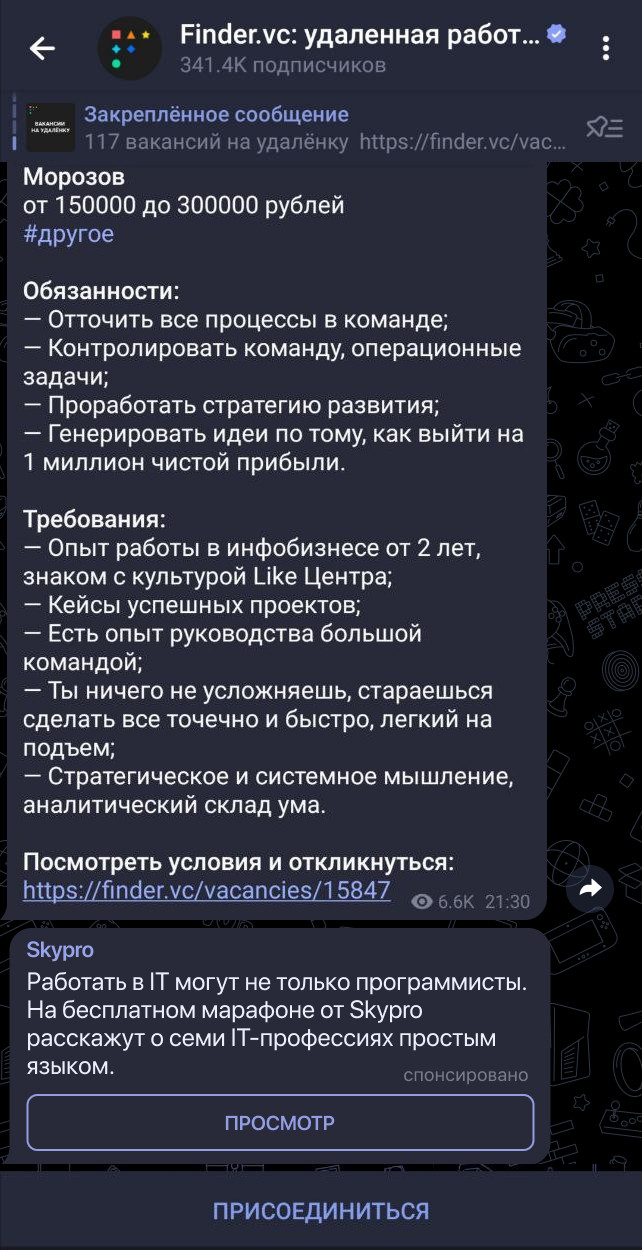Open the Skypro sponsor name
Image resolution: width=642 pixels, height=1250 pixels.
coord(60,950)
